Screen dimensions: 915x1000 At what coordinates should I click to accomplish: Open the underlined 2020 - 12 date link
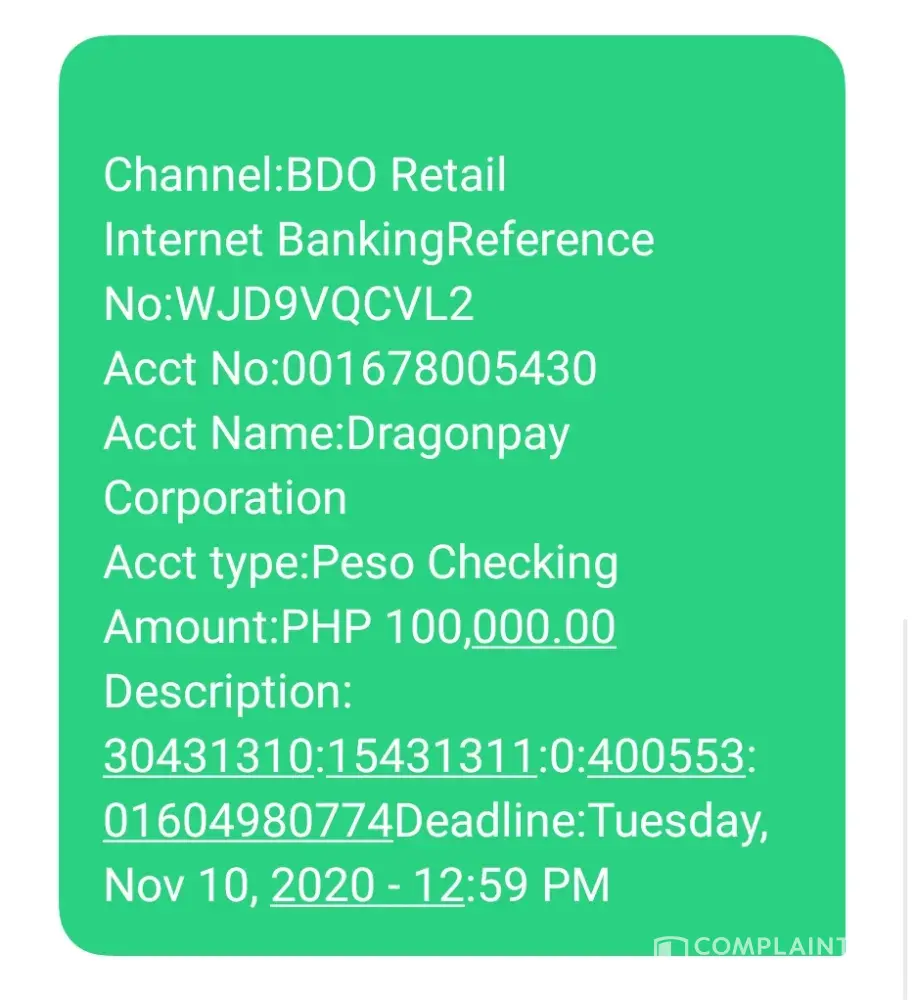(x=367, y=886)
